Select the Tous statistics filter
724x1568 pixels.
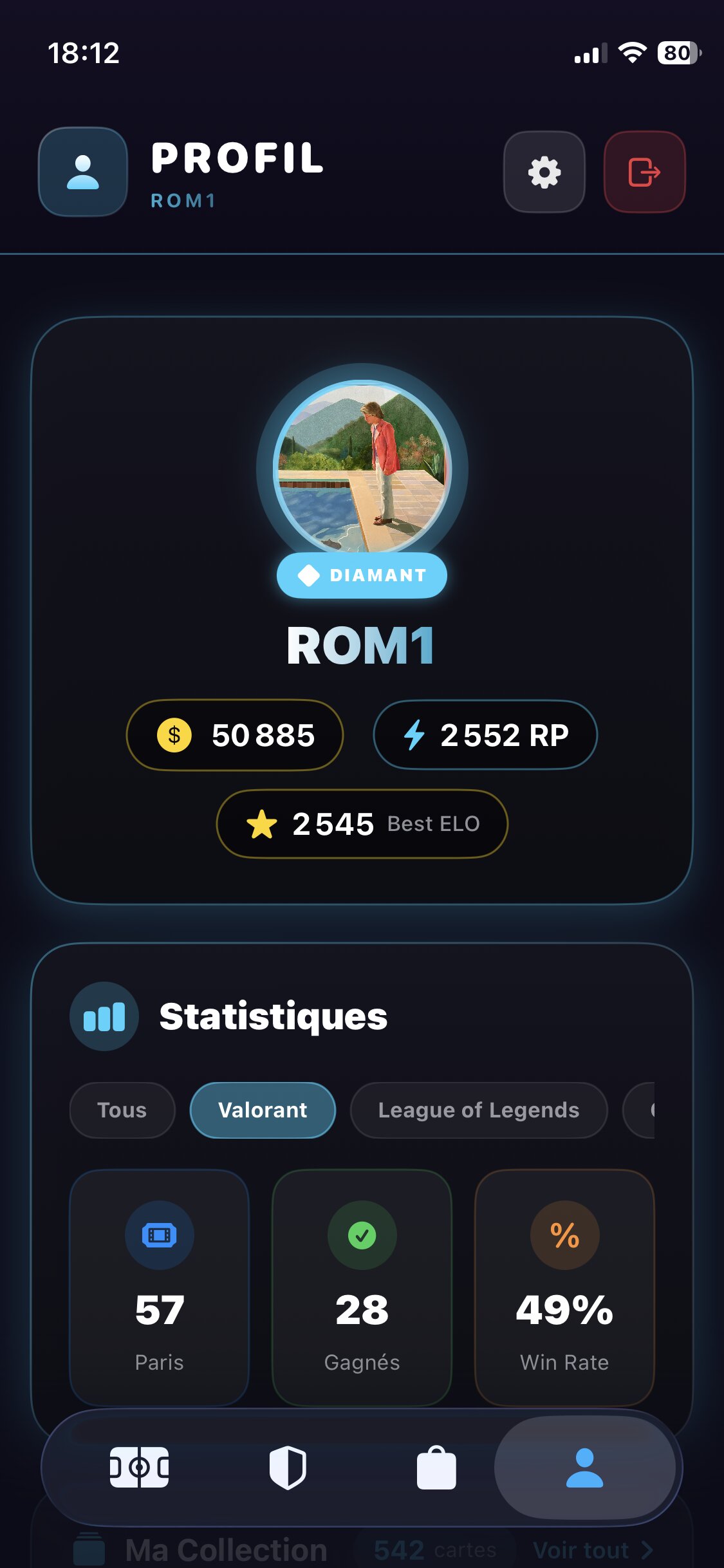tap(122, 1110)
